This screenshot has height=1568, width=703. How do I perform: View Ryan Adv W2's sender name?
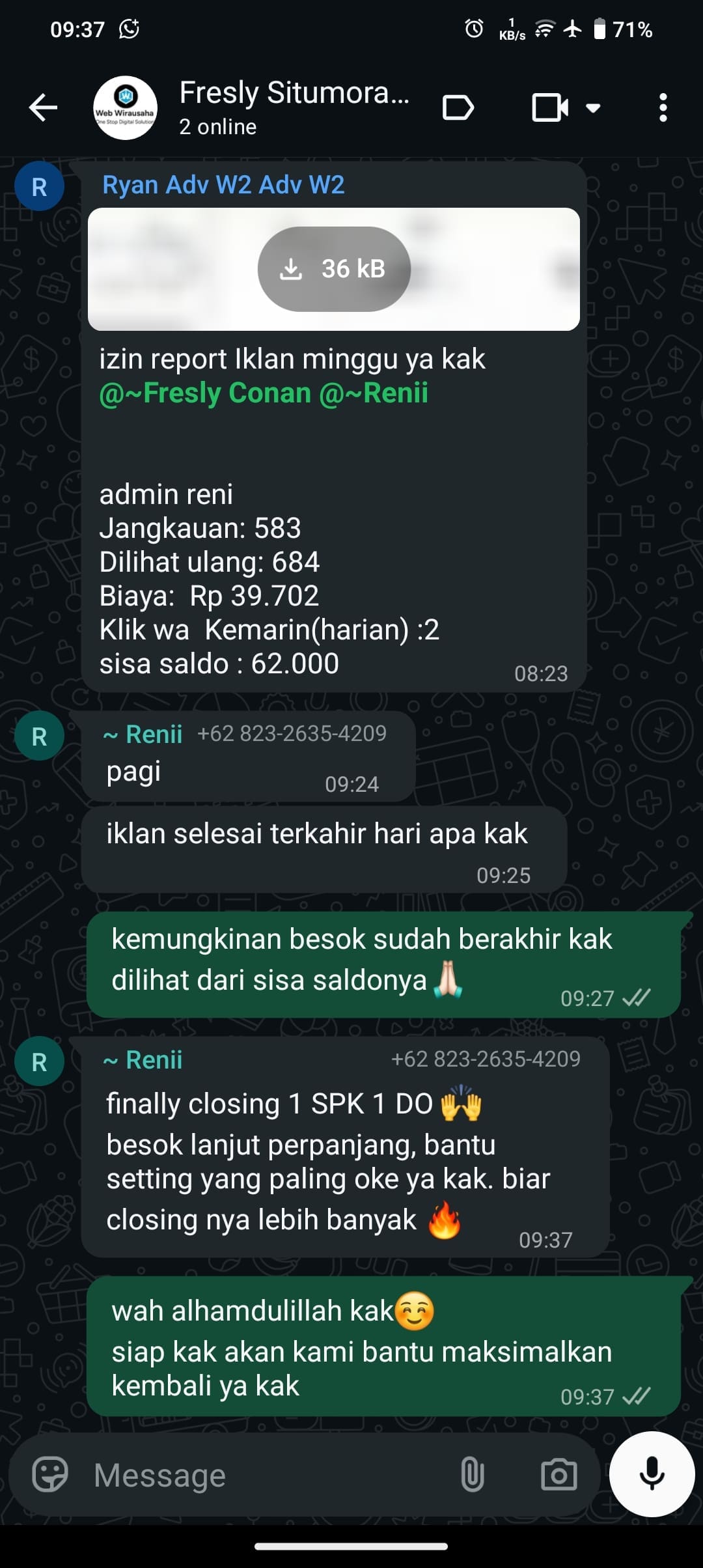(223, 185)
